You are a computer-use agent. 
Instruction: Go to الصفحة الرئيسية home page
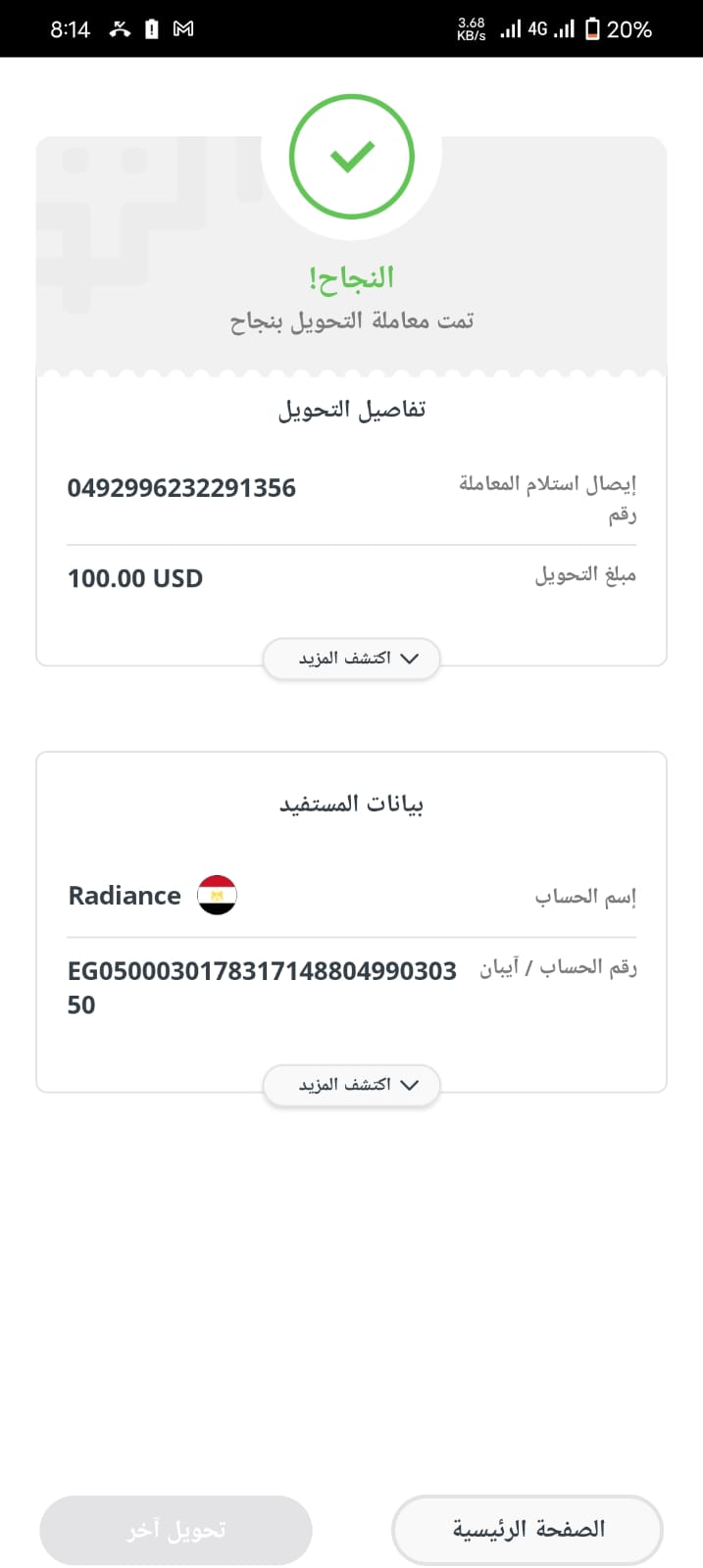tap(527, 1530)
